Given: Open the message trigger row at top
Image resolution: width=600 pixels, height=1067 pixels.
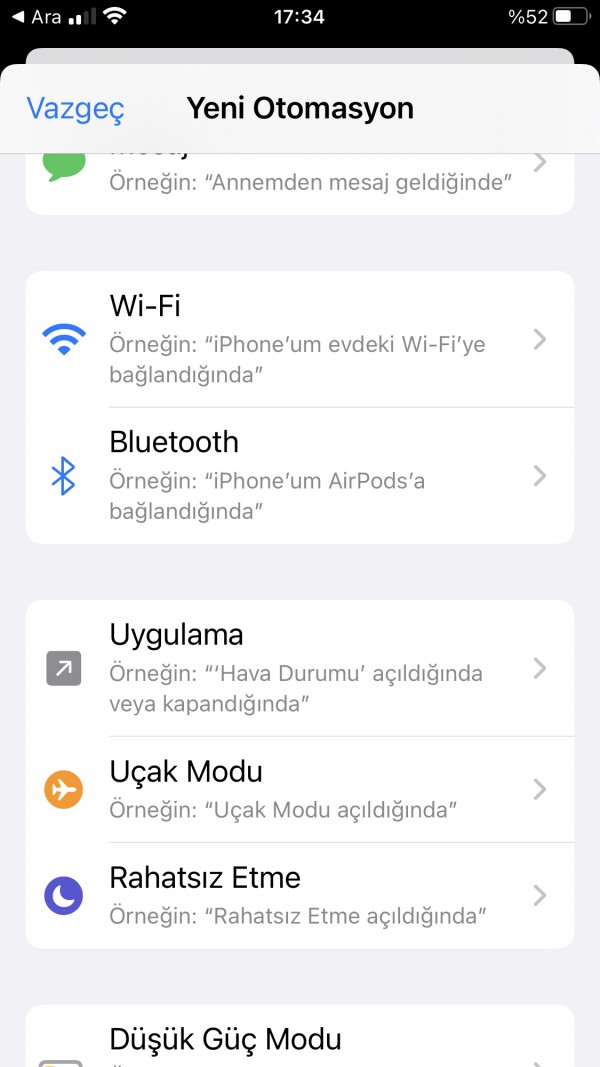Looking at the screenshot, I should coord(300,182).
